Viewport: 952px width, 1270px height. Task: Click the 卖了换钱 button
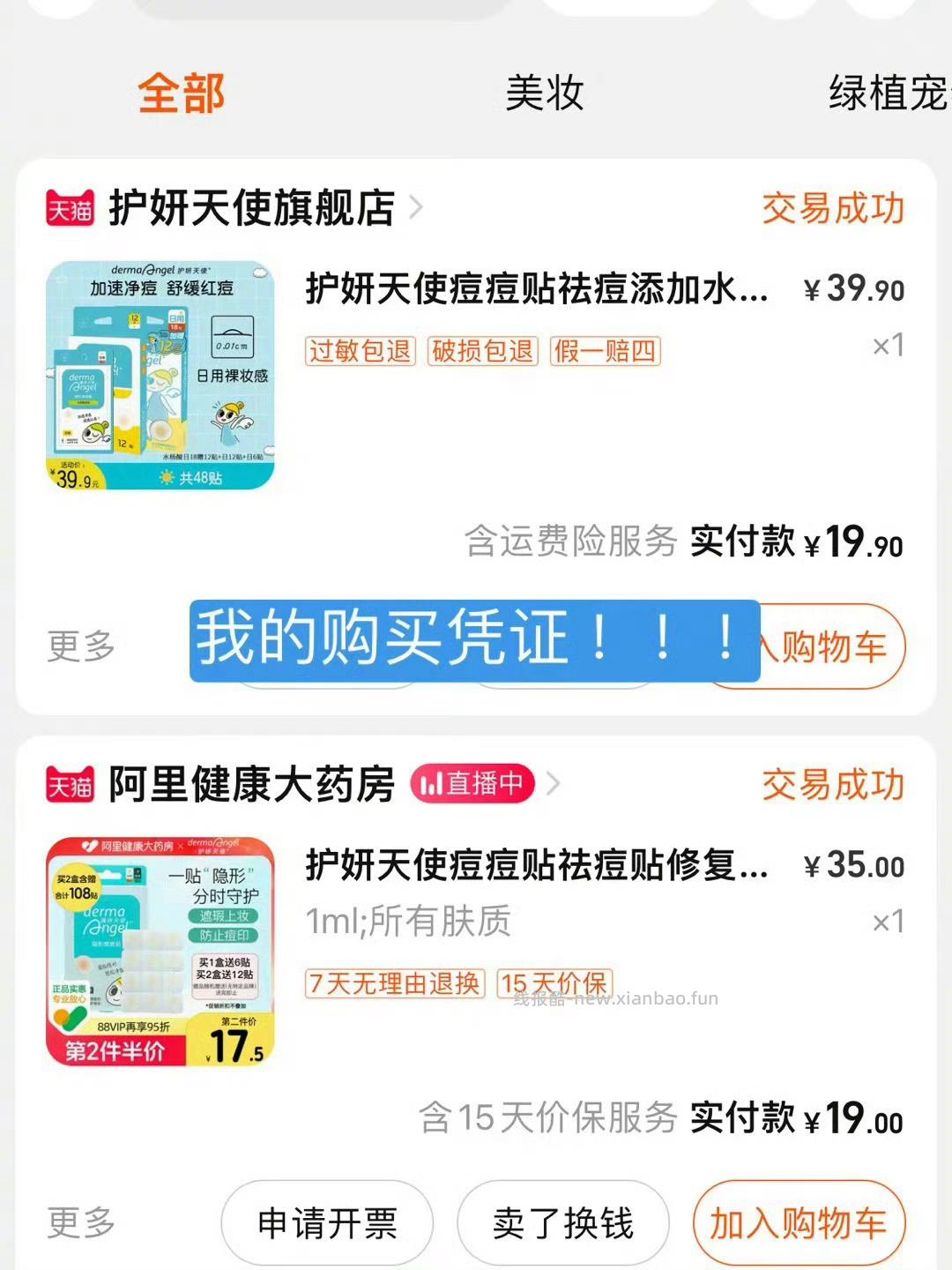click(561, 1221)
